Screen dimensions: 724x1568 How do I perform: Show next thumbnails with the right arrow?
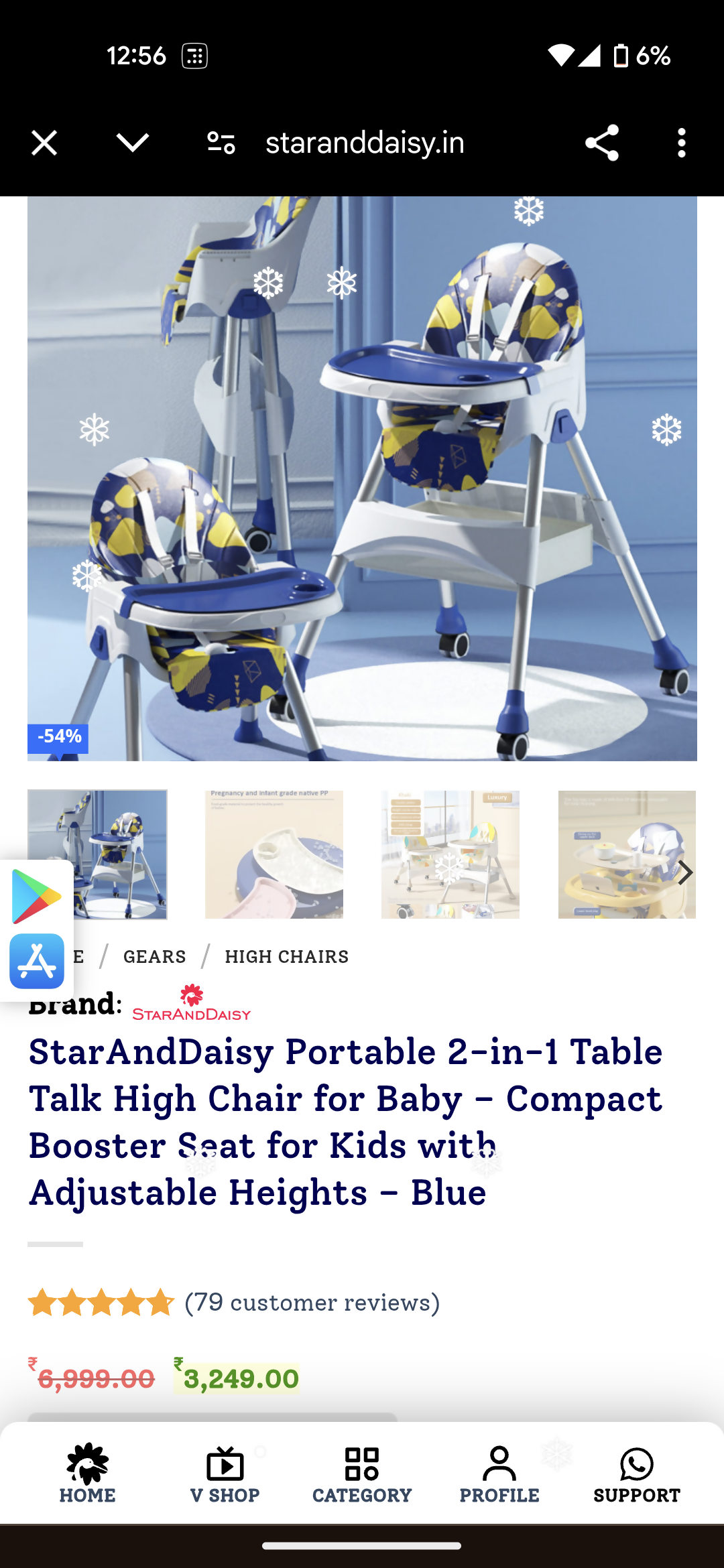[684, 872]
